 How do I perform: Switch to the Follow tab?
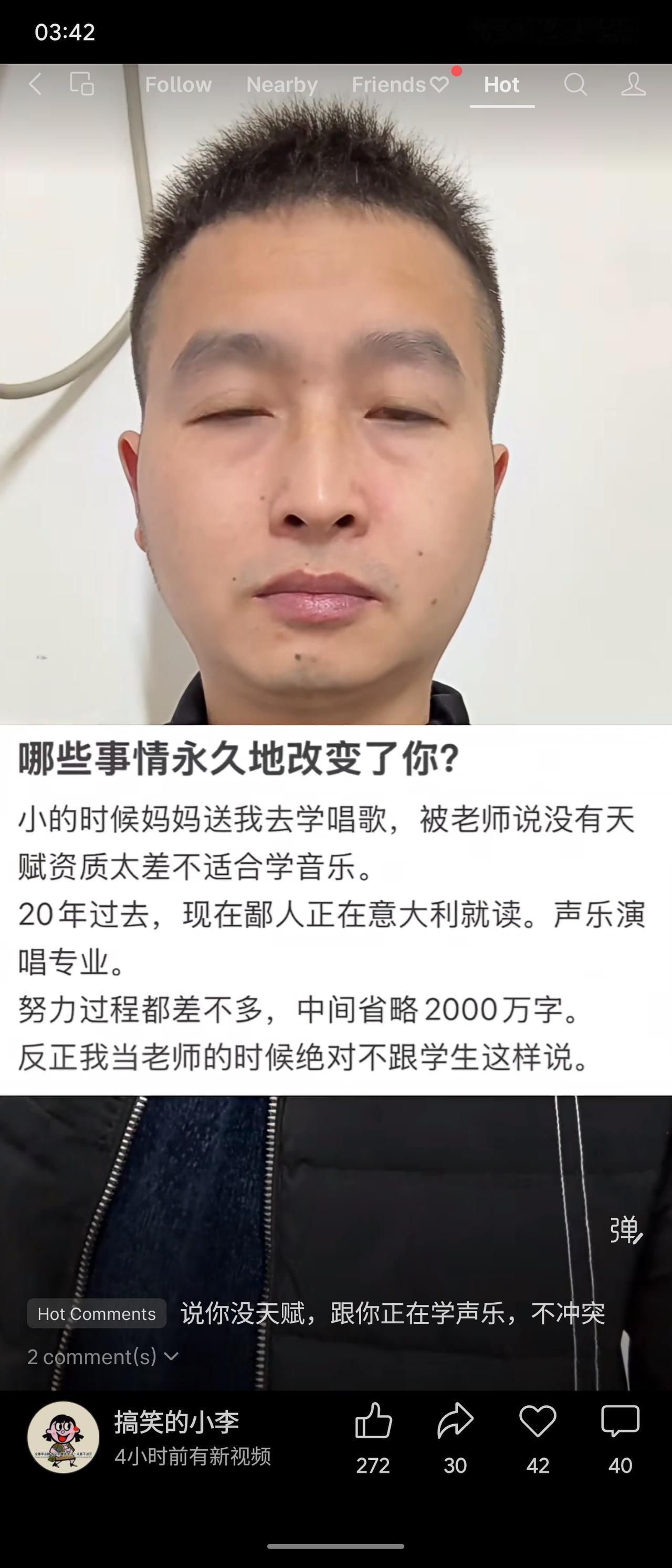178,85
